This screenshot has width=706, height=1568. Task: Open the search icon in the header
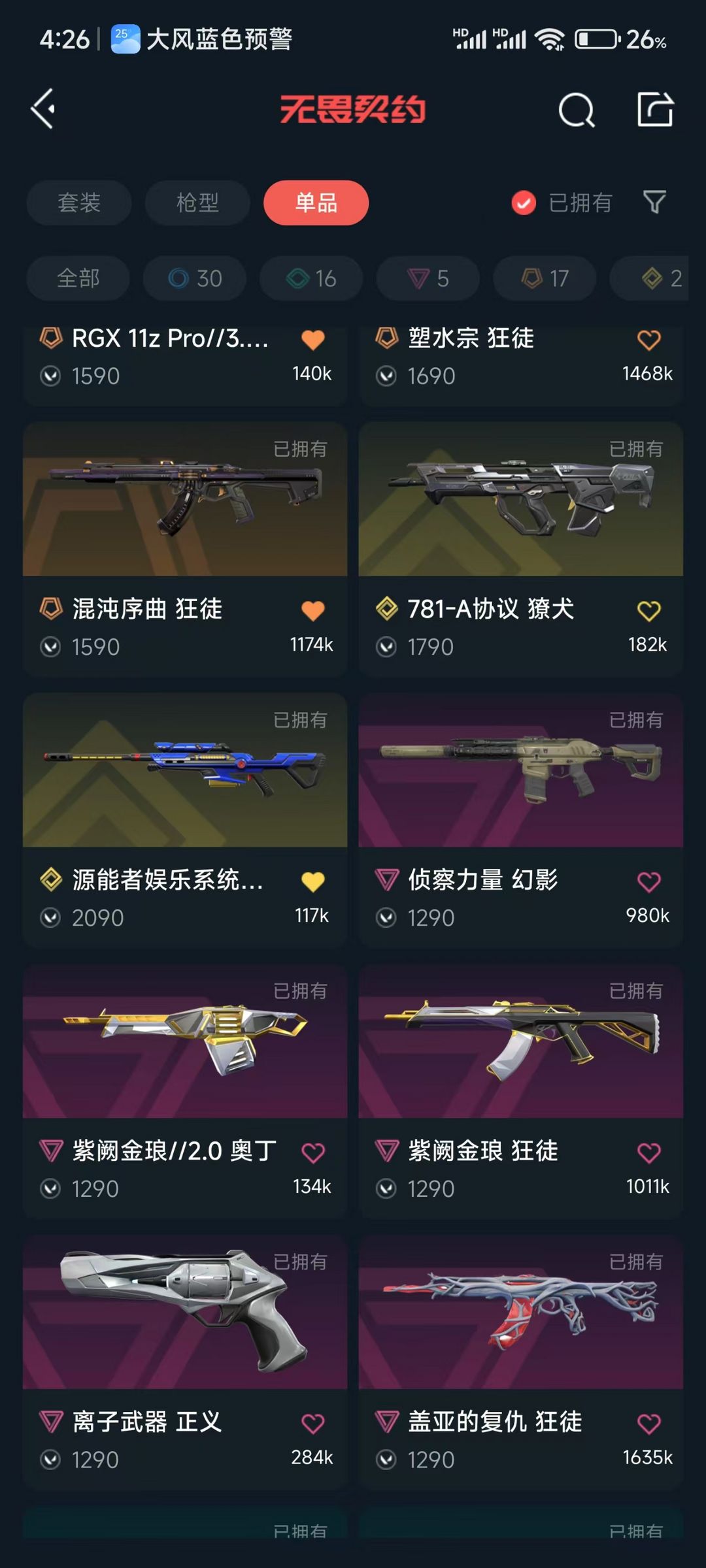(x=577, y=110)
